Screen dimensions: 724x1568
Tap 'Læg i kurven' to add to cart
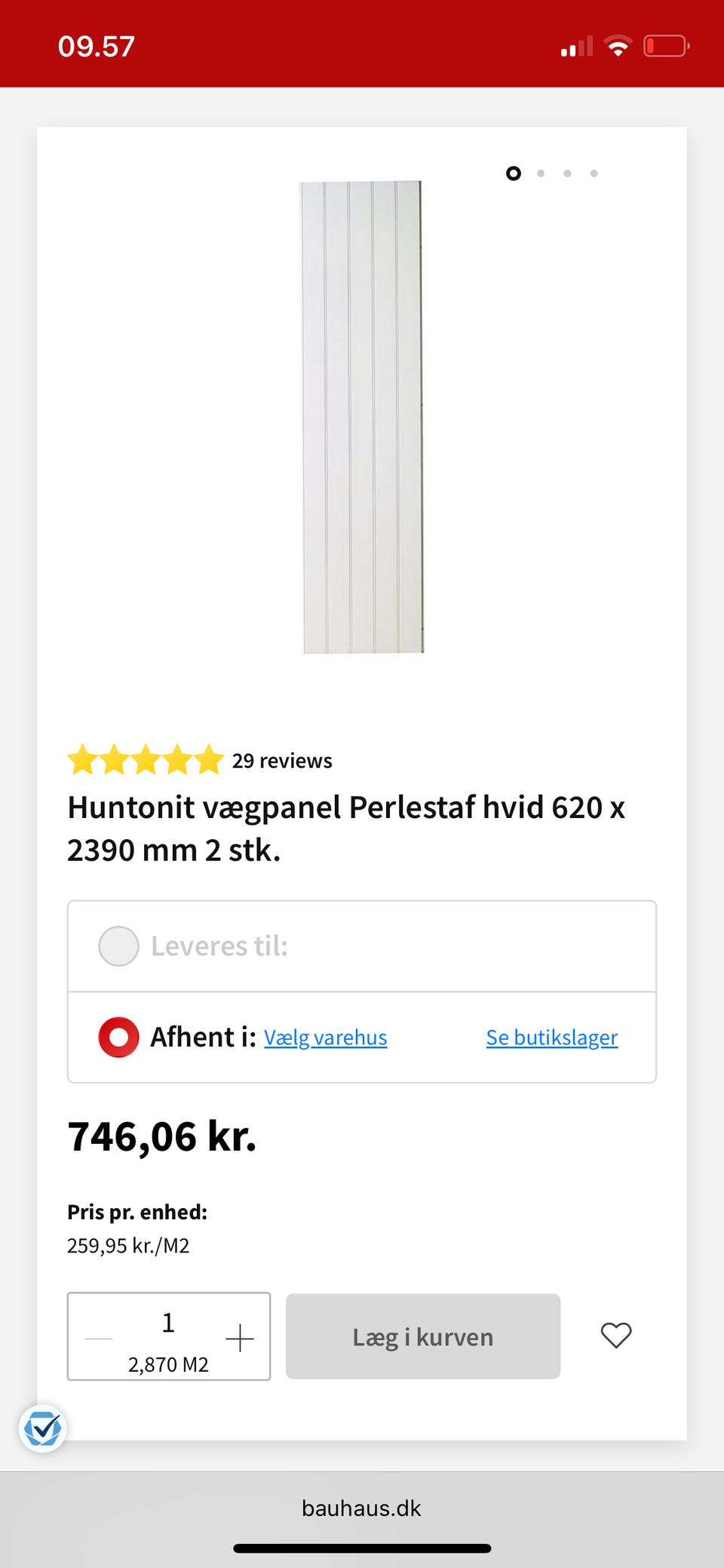click(422, 1337)
